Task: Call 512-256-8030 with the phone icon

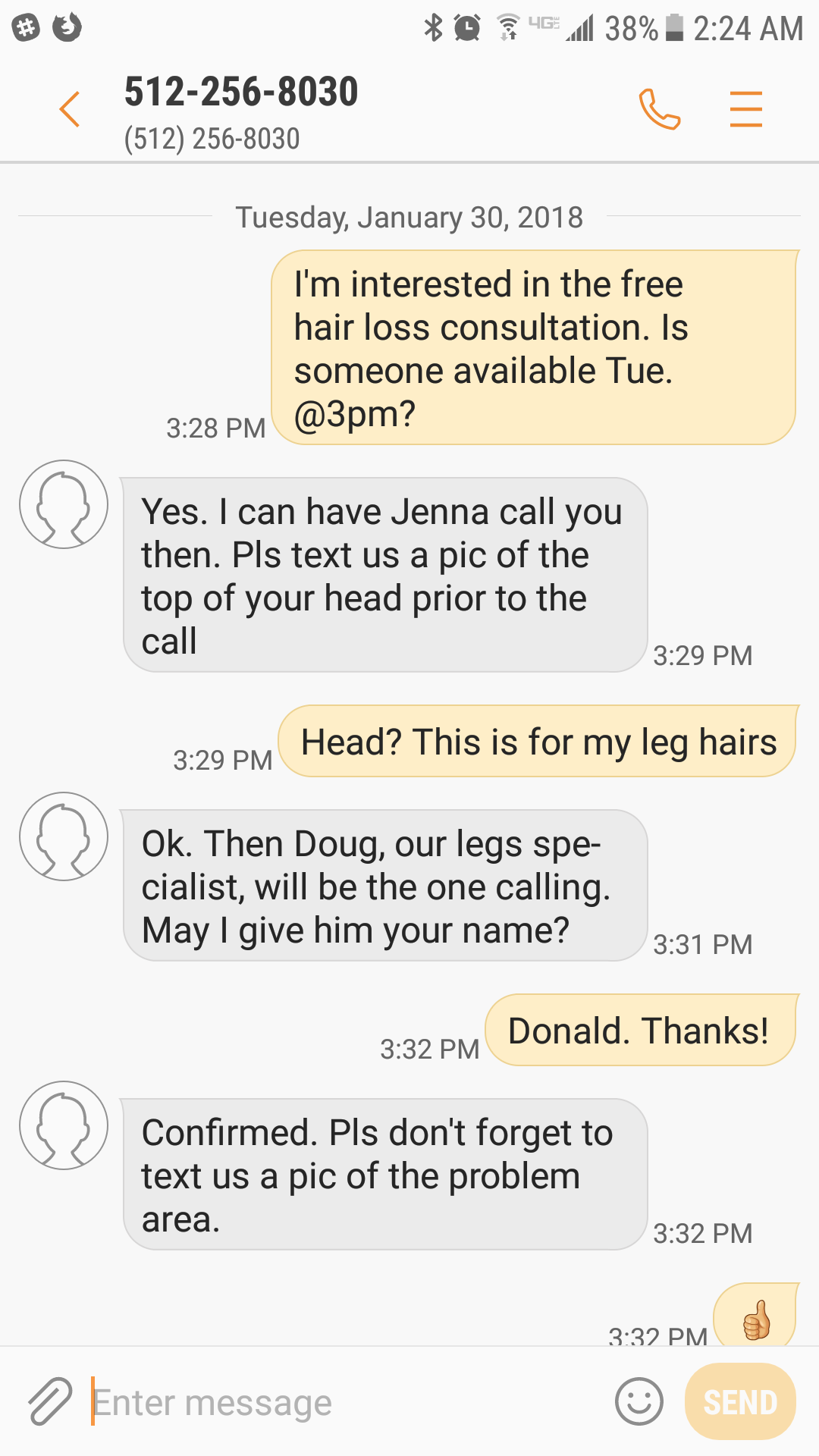Action: [x=659, y=109]
